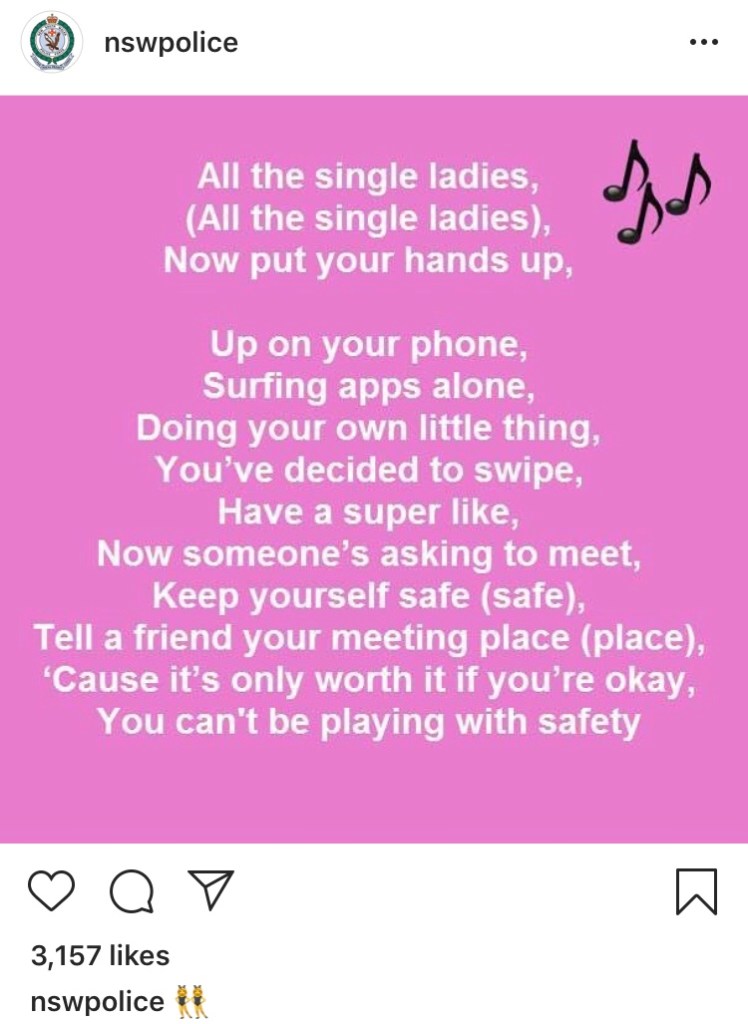Open the post's three-dot options menu
Screen dimensions: 748x1024
click(703, 43)
